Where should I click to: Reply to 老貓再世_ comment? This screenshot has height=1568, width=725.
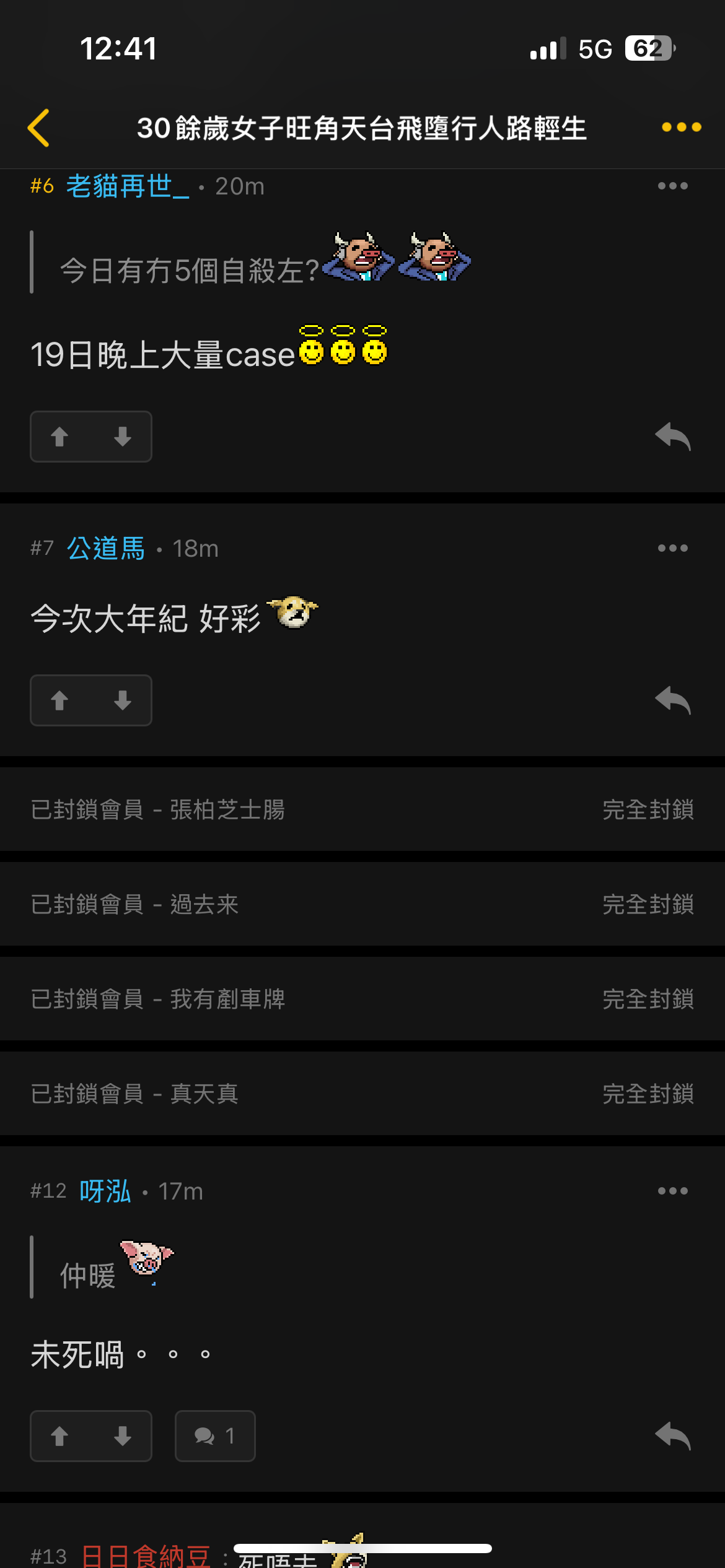(672, 437)
